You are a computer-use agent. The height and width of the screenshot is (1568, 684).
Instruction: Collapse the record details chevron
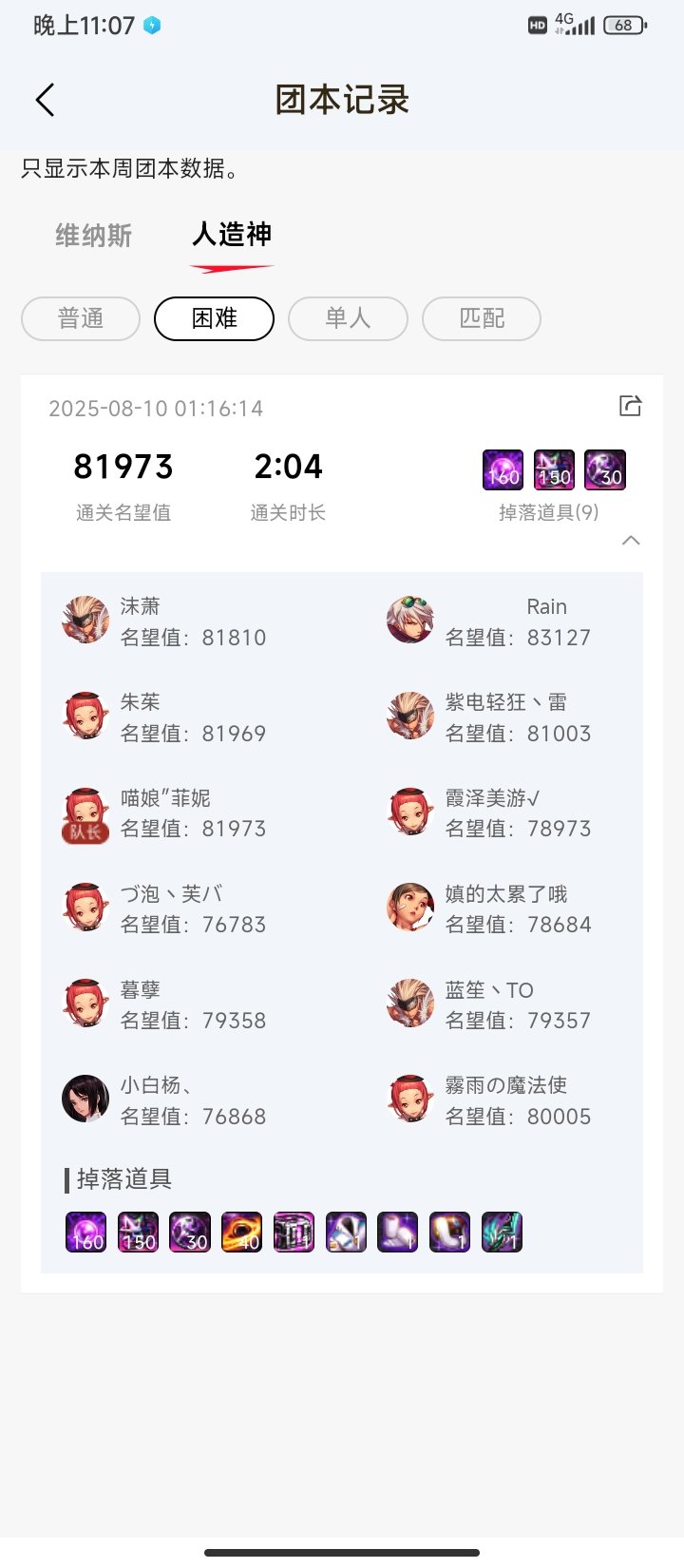pos(630,541)
